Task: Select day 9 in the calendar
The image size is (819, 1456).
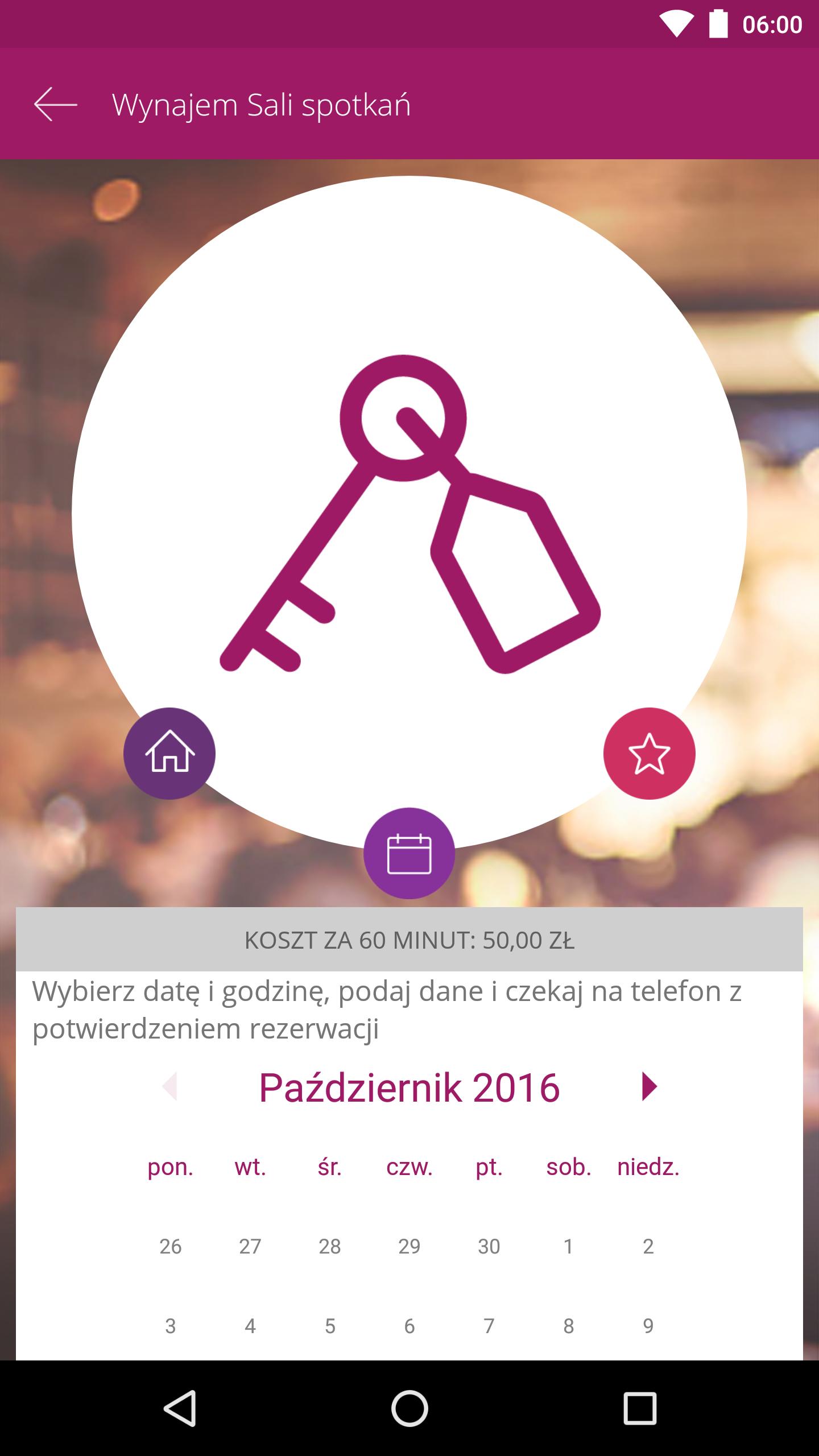Action: pyautogui.click(x=648, y=1326)
